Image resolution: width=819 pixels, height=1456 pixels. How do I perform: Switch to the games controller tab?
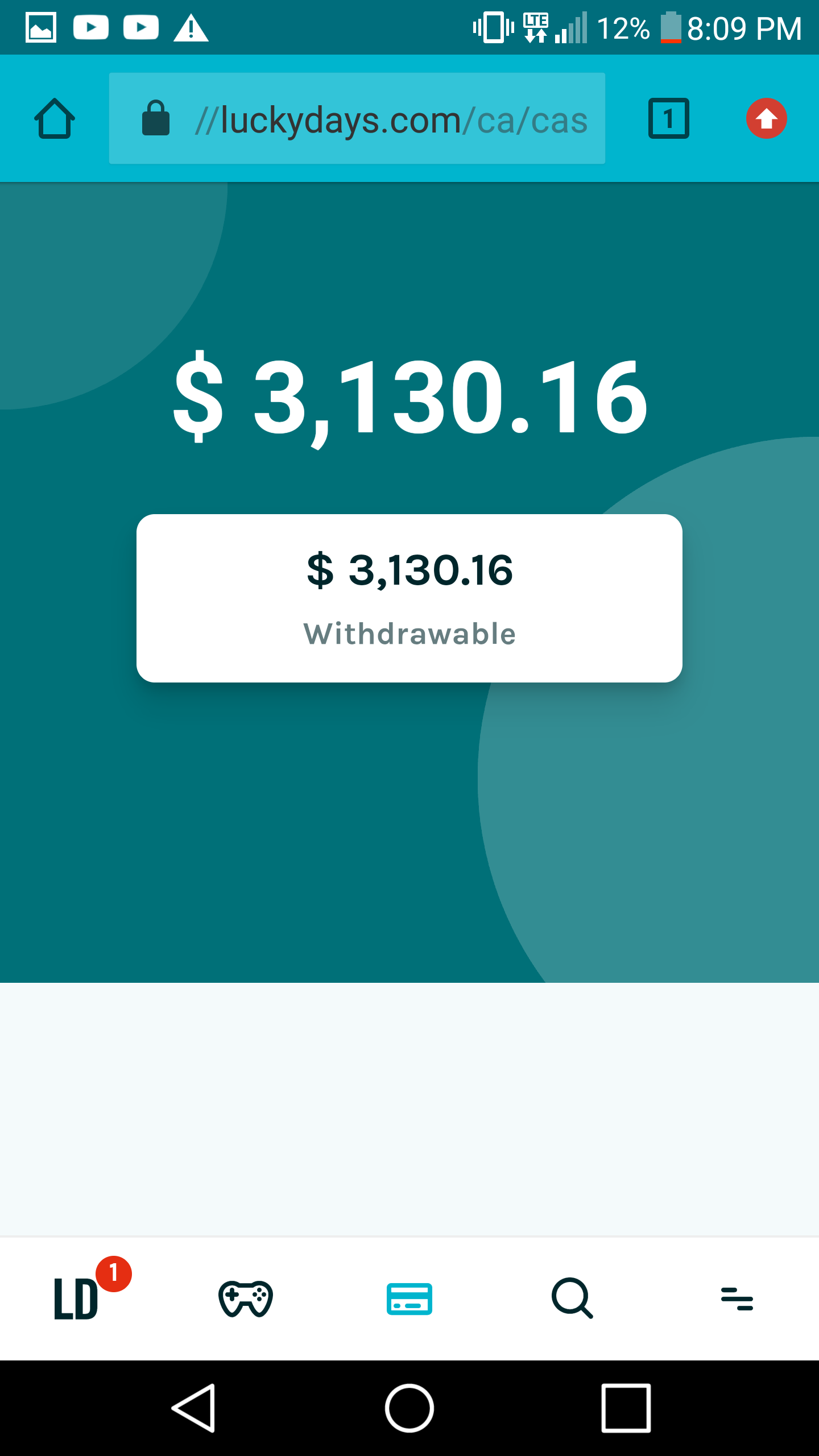coord(246,1298)
